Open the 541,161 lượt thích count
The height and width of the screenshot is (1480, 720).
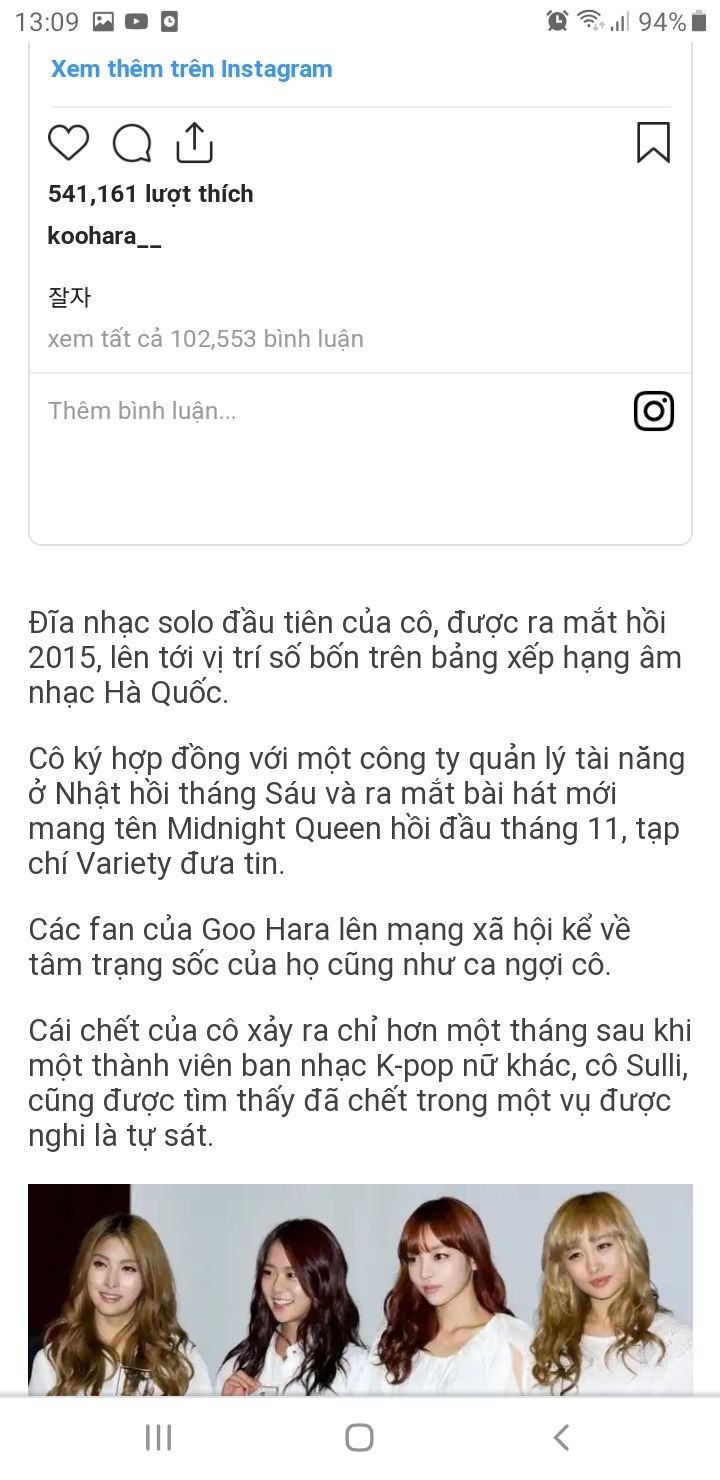pos(150,193)
